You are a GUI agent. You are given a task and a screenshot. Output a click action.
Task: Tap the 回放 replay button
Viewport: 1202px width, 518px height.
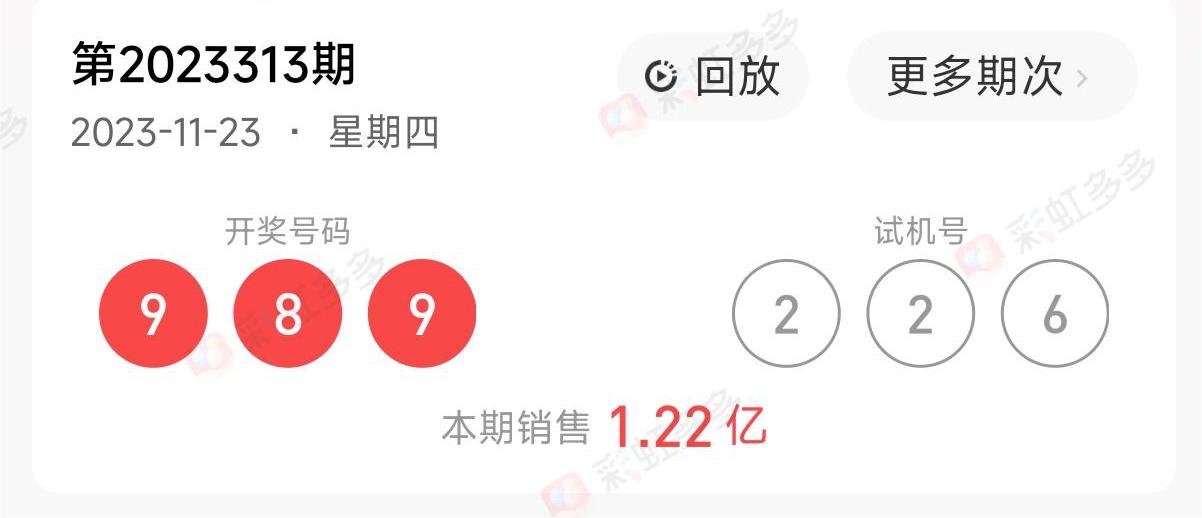pyautogui.click(x=712, y=77)
